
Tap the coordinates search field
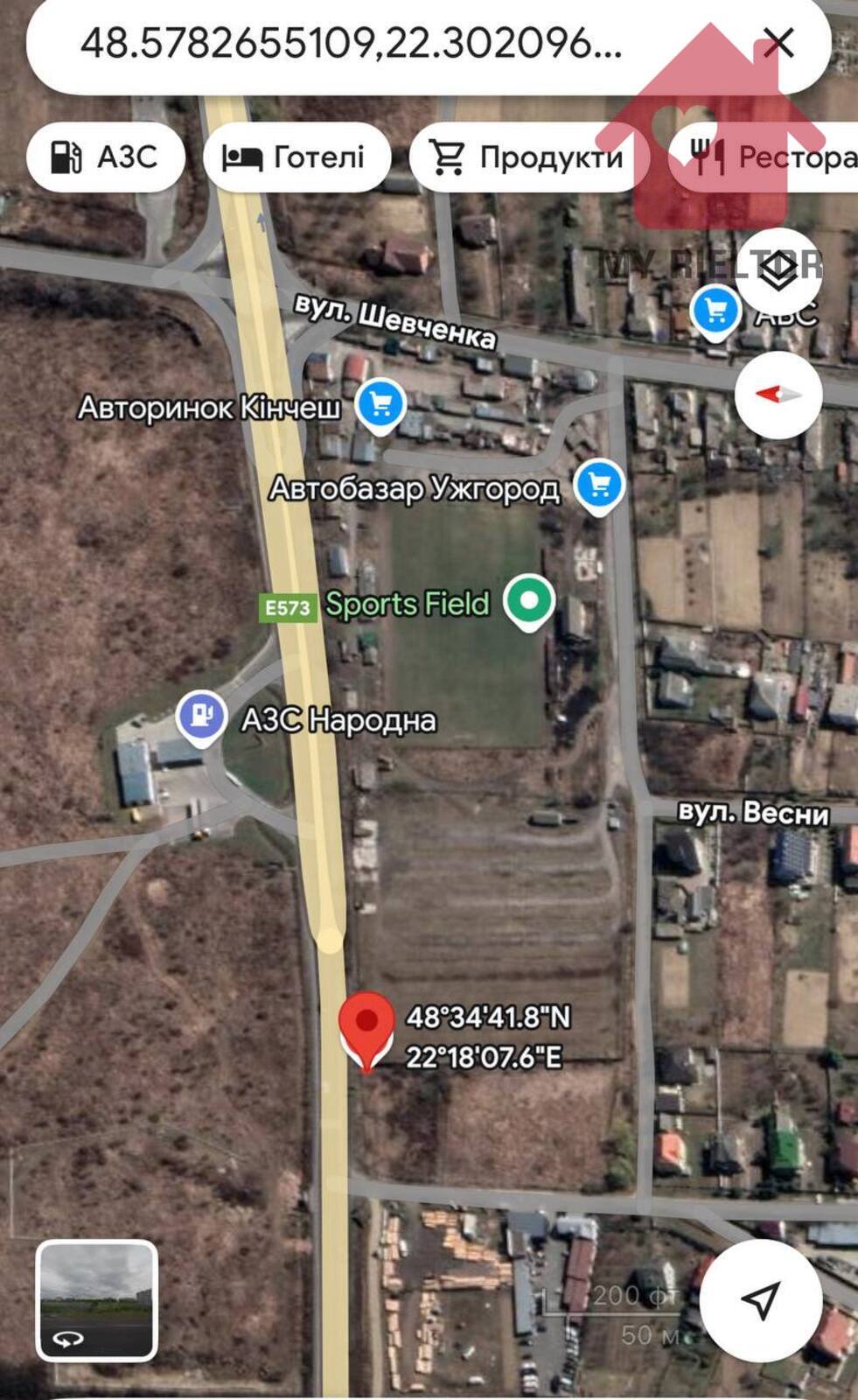tap(350, 42)
